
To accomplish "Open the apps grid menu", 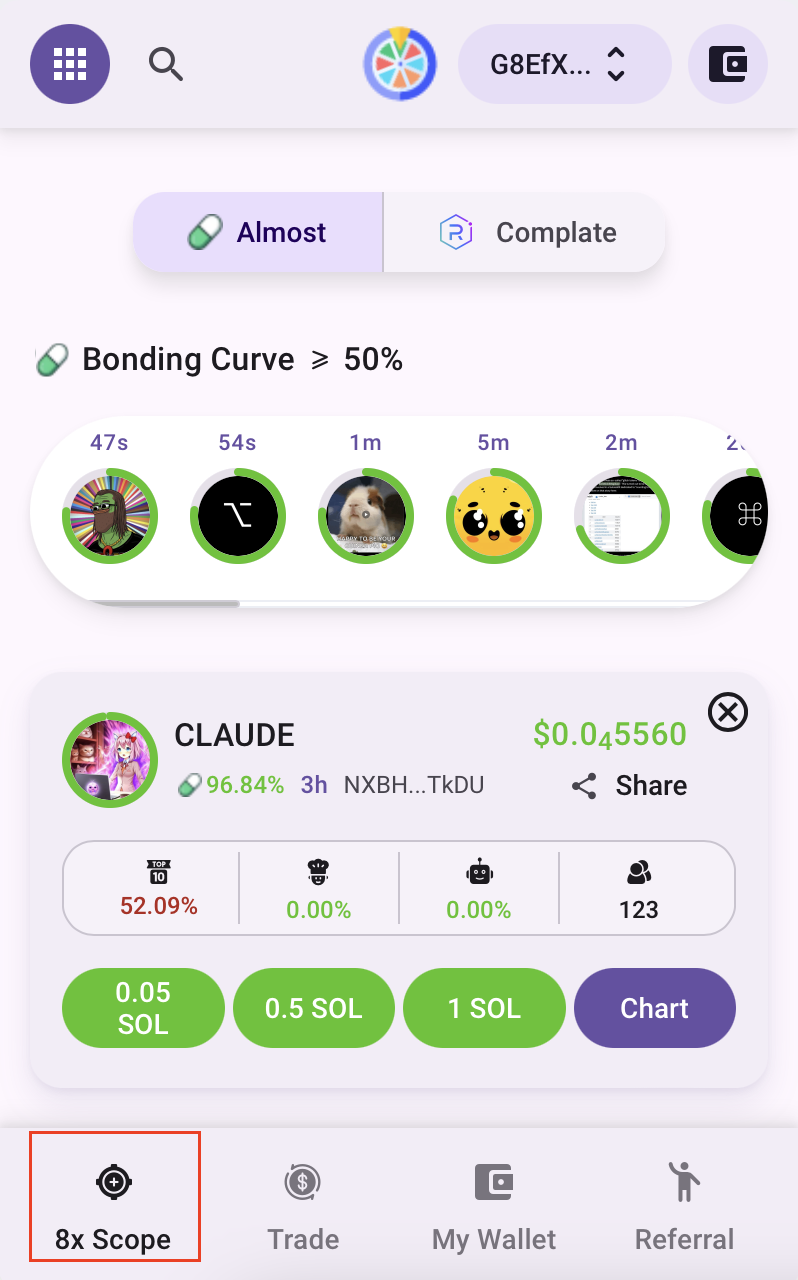I will point(69,64).
